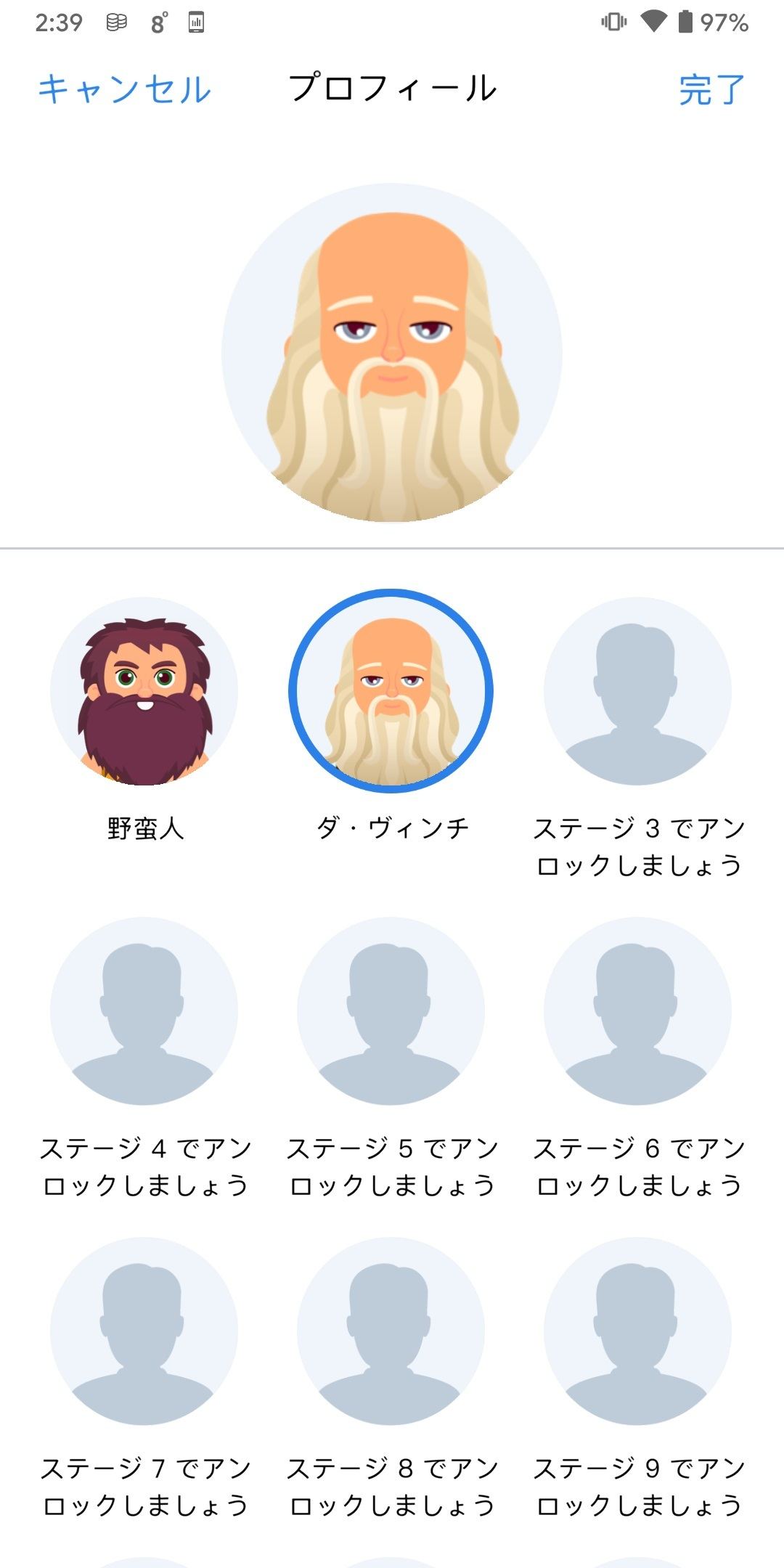Tap the locked ステージ 7 avatar
Screen dimensions: 784x1568
[144, 1331]
